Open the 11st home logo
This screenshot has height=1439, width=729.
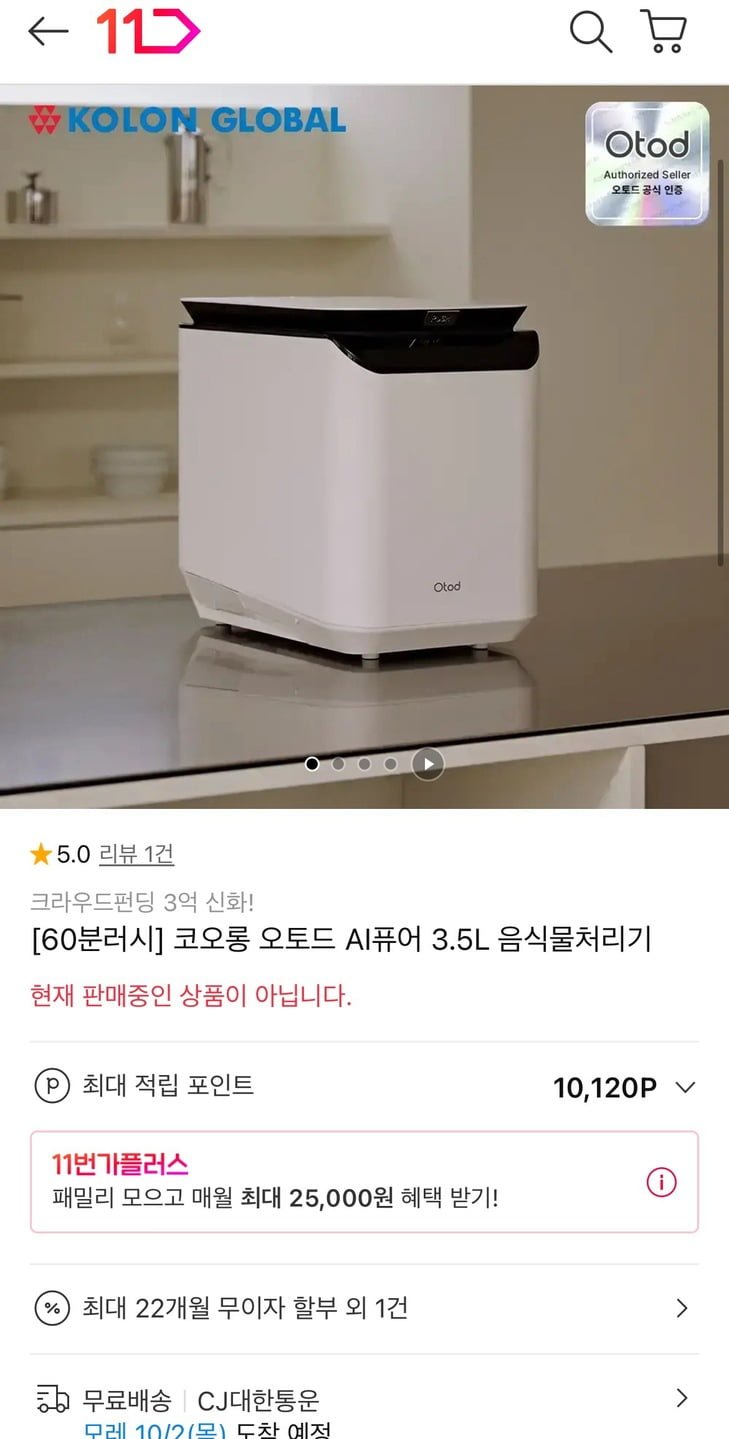pos(148,32)
